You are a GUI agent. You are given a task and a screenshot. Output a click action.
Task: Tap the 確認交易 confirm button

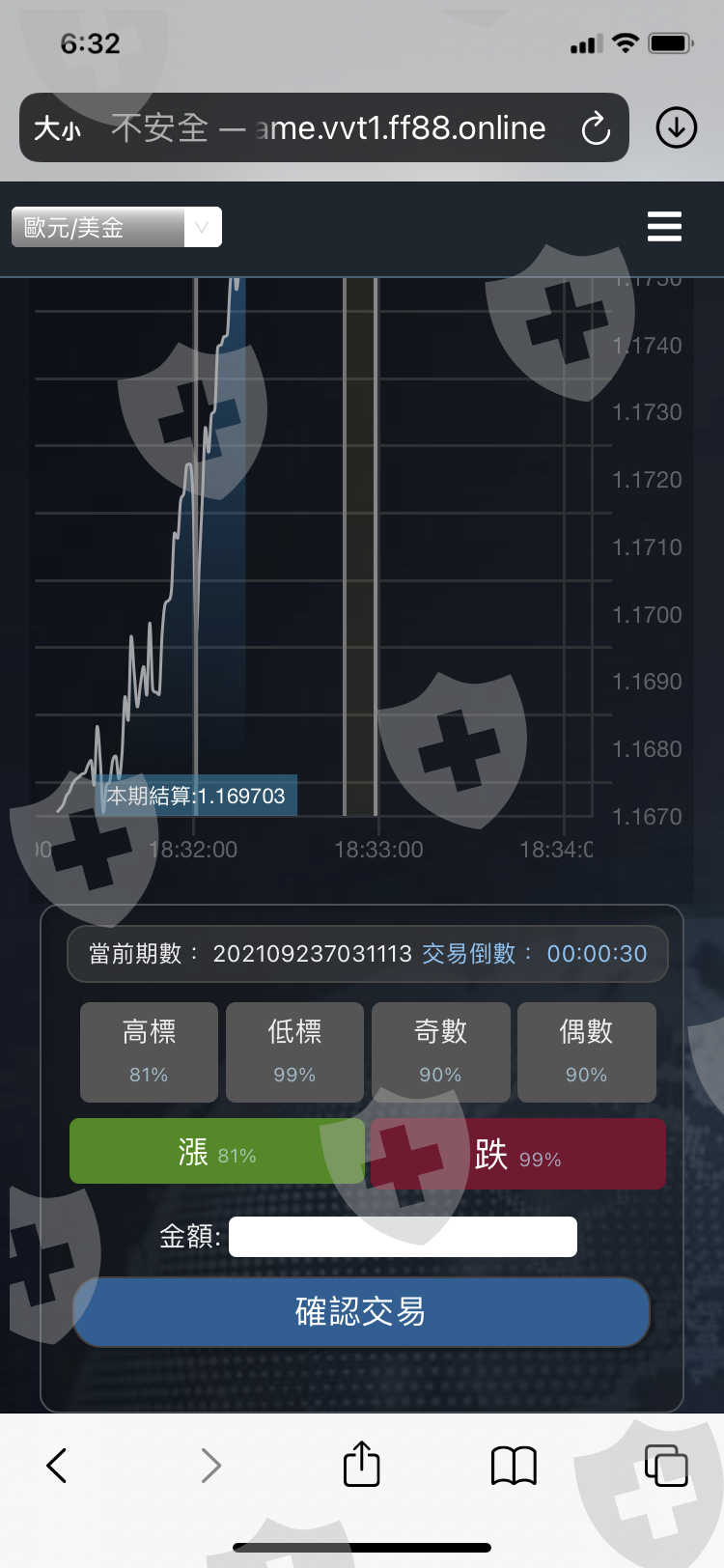coord(361,1312)
